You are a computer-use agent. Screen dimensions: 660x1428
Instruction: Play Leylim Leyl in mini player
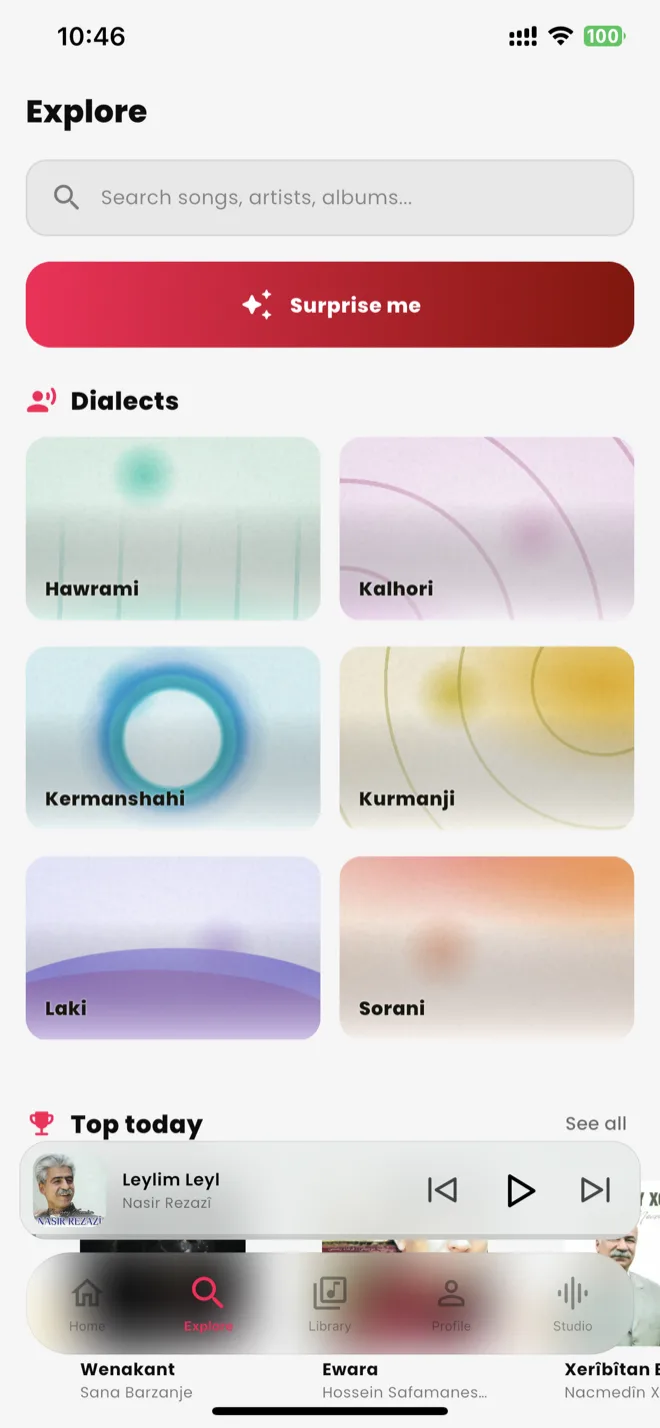click(x=519, y=1190)
